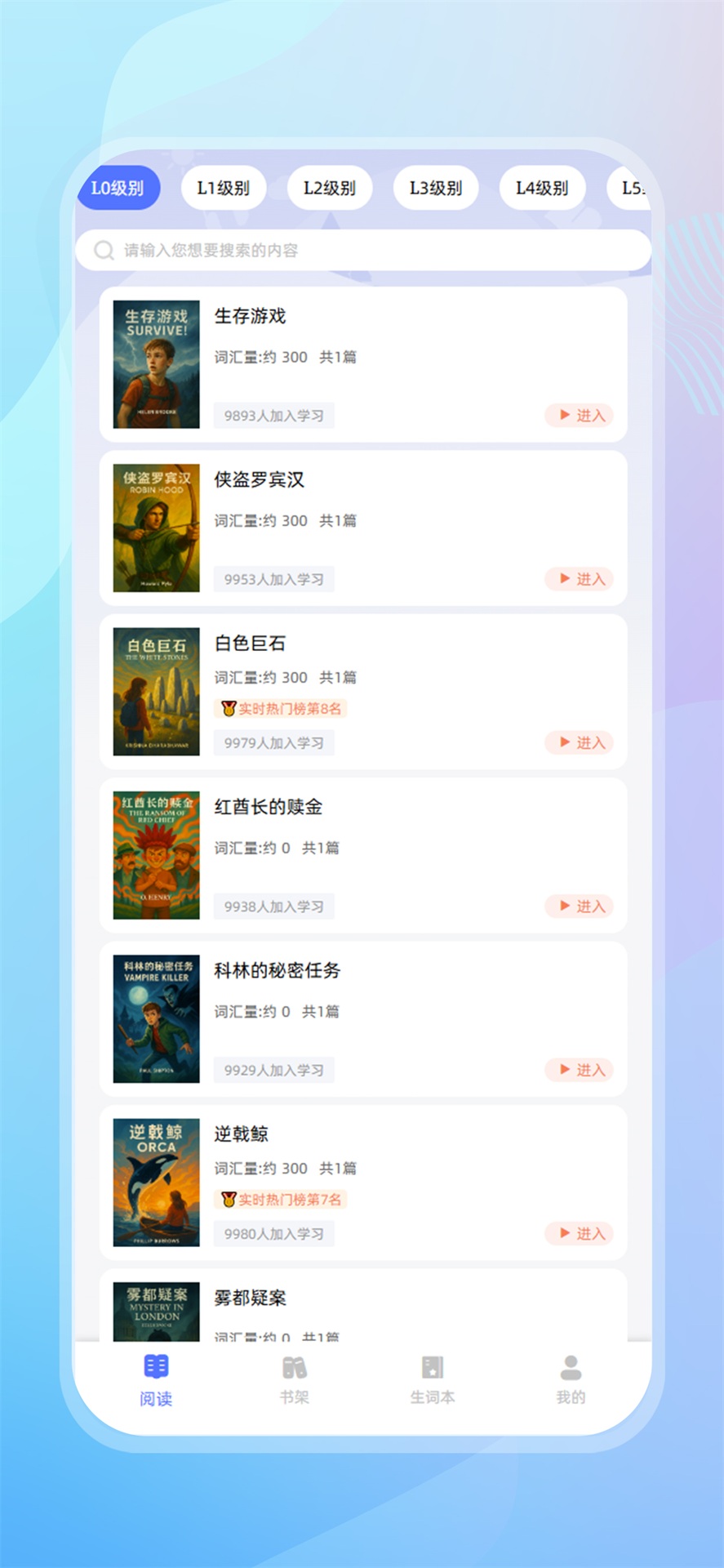Screen dimensions: 724x1568
Task: Switch to the L1级别 level tab
Action: 224,187
